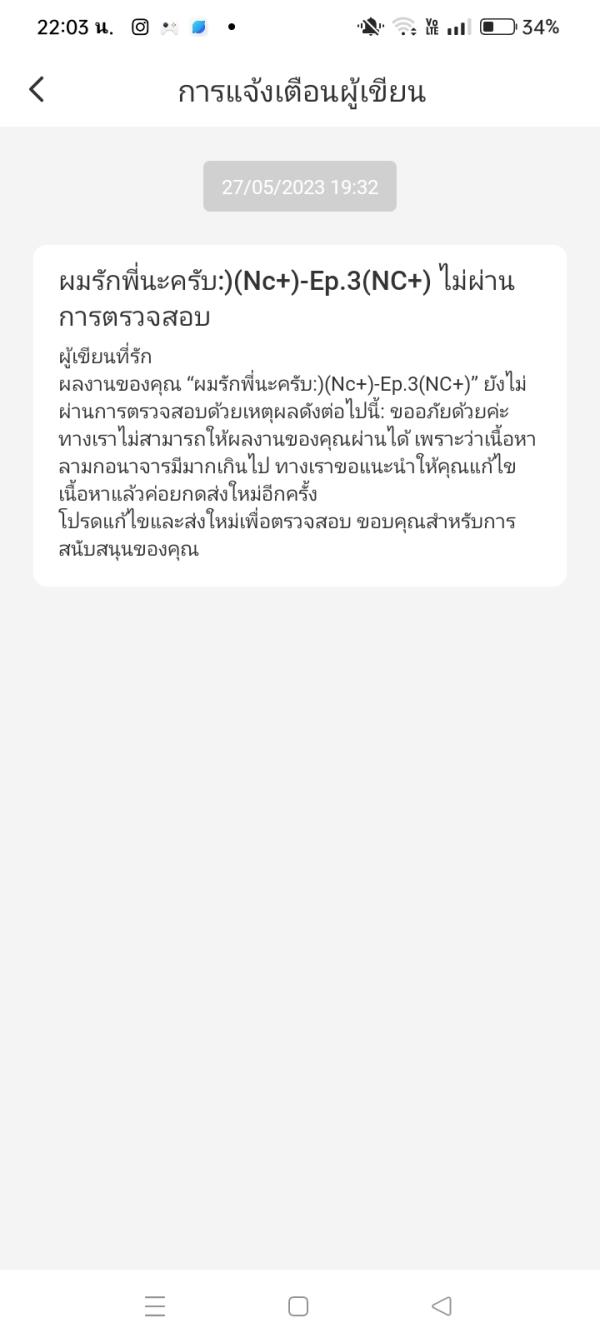Open the rejected Ep.3 notification card

299,414
